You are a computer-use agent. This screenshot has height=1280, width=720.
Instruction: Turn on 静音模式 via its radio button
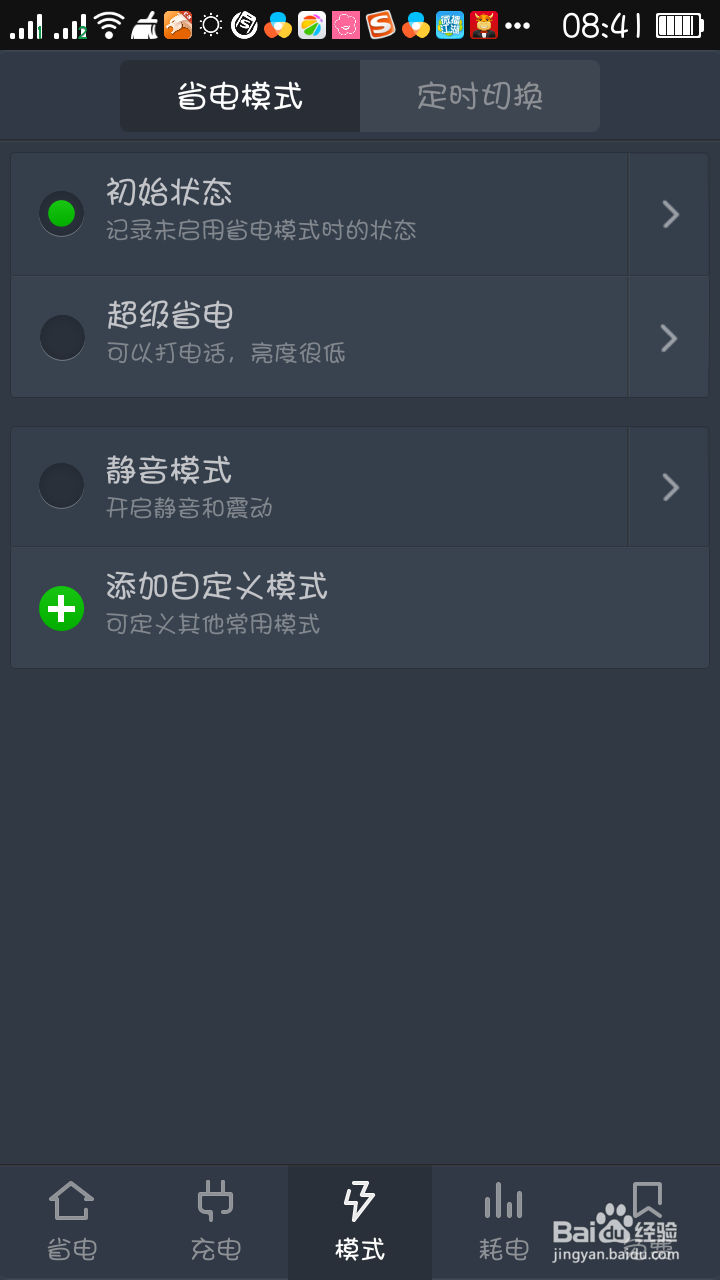coord(61,486)
